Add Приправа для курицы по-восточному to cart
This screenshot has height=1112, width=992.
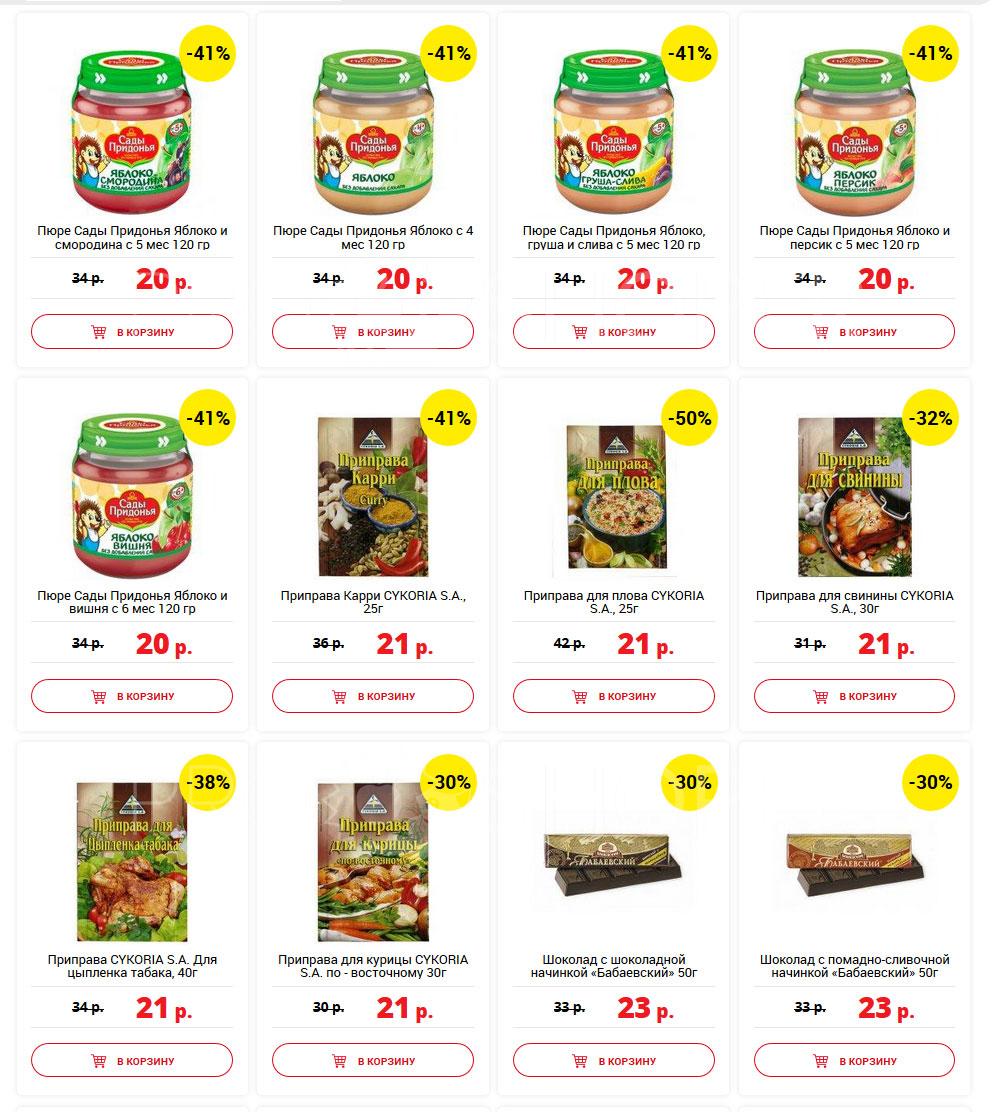(372, 1061)
